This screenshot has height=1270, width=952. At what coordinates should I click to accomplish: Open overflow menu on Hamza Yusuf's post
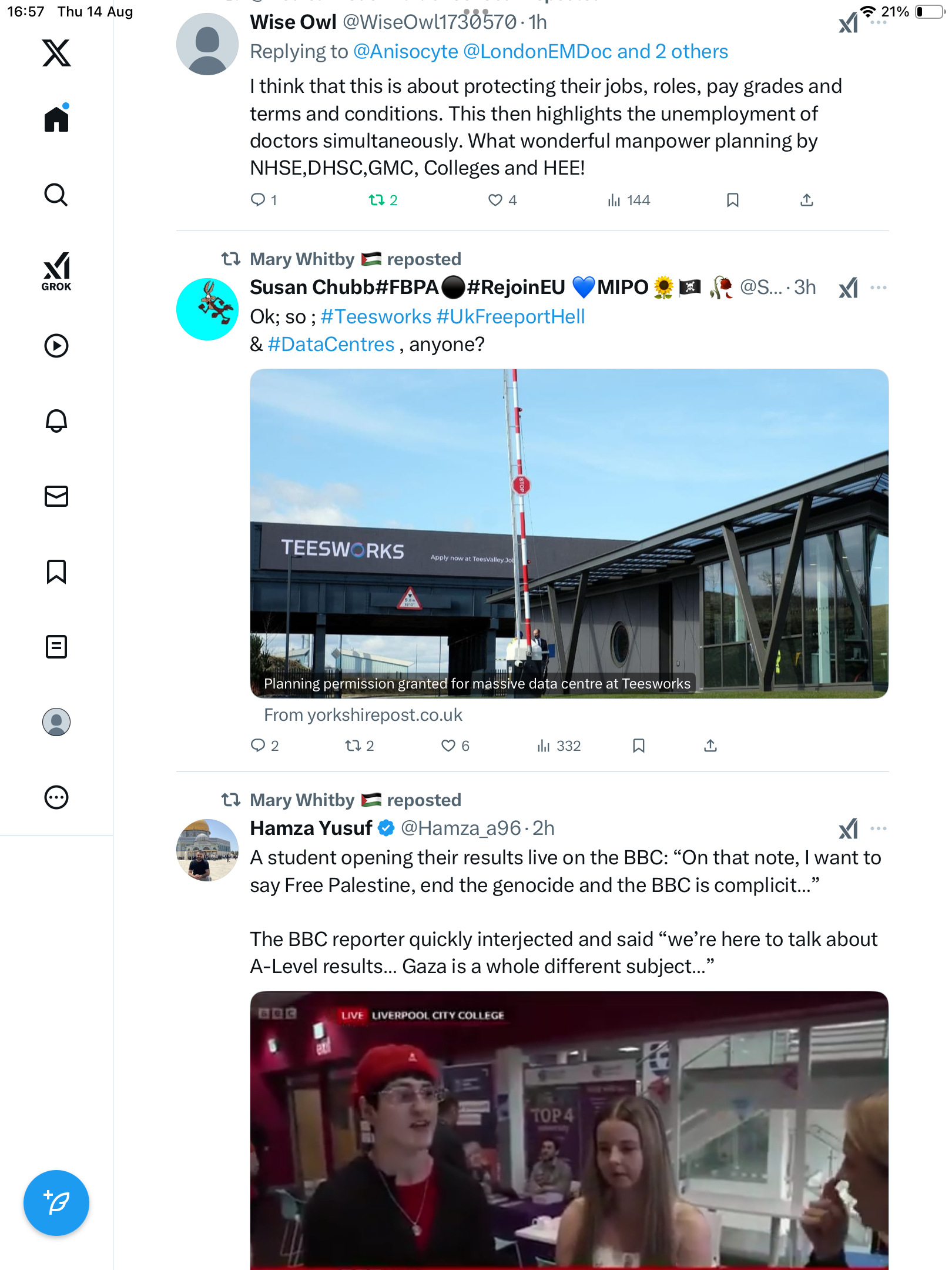879,828
